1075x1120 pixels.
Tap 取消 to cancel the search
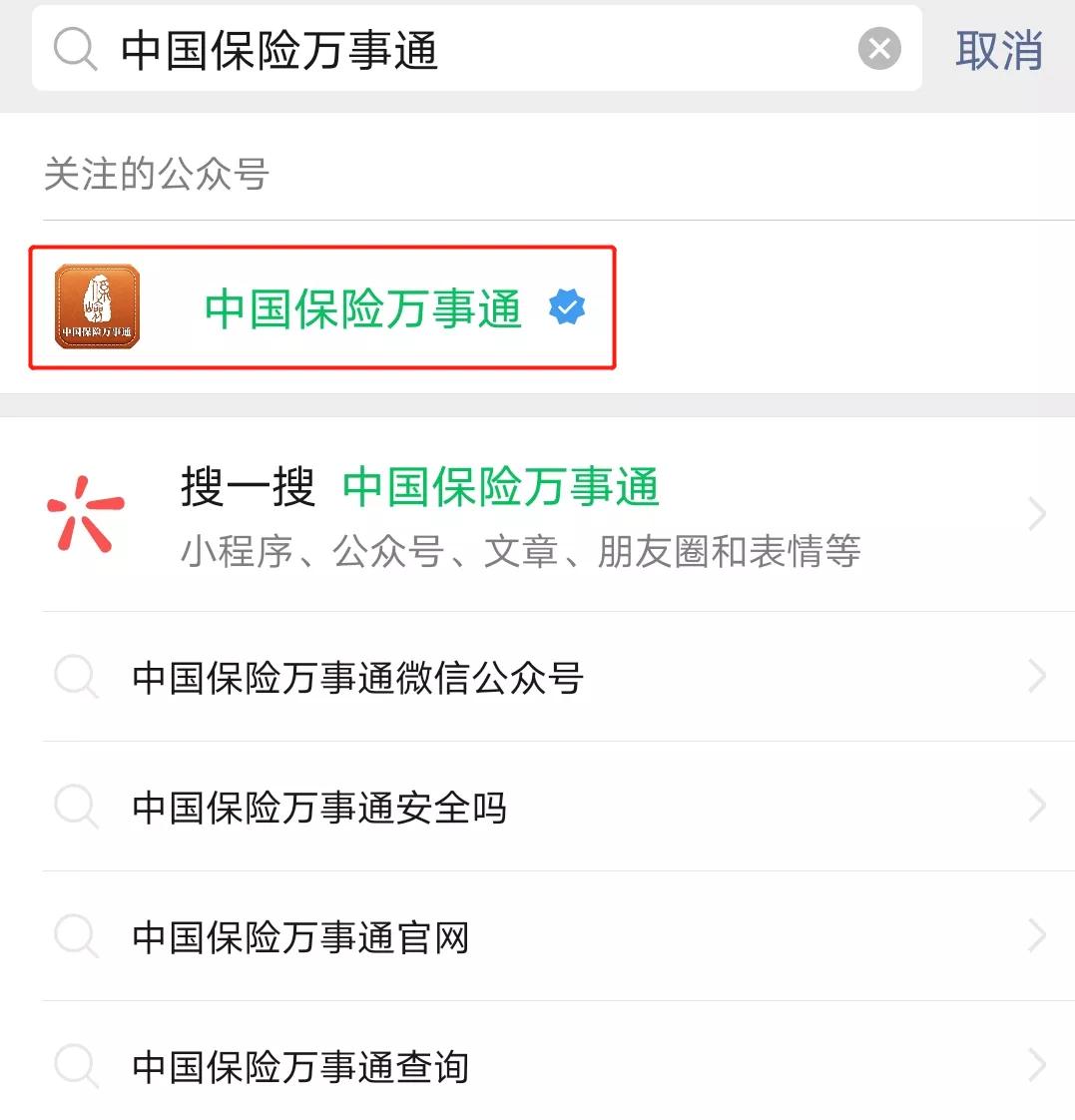[1000, 49]
